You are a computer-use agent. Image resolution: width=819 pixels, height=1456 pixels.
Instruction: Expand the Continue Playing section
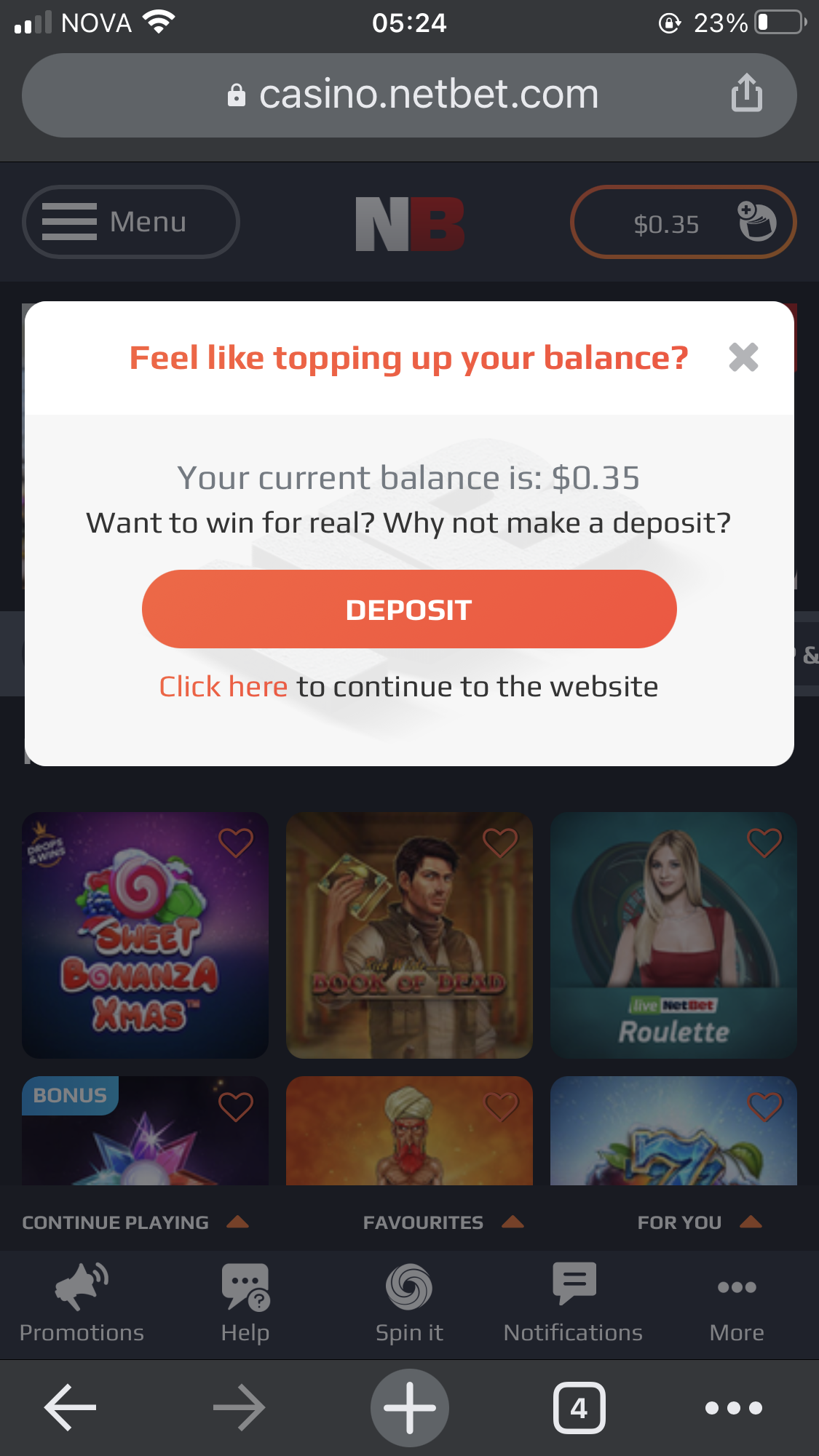(135, 1222)
